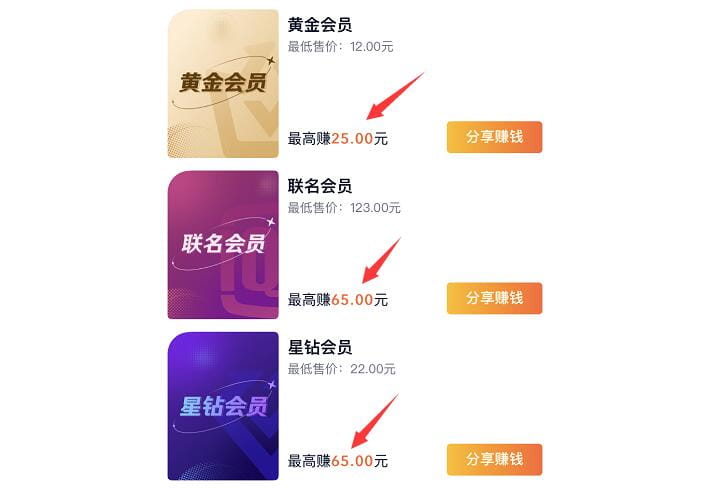Viewport: 723px width, 488px height.
Task: Tap 分享赚钱 for 黄金会员
Action: click(x=494, y=137)
